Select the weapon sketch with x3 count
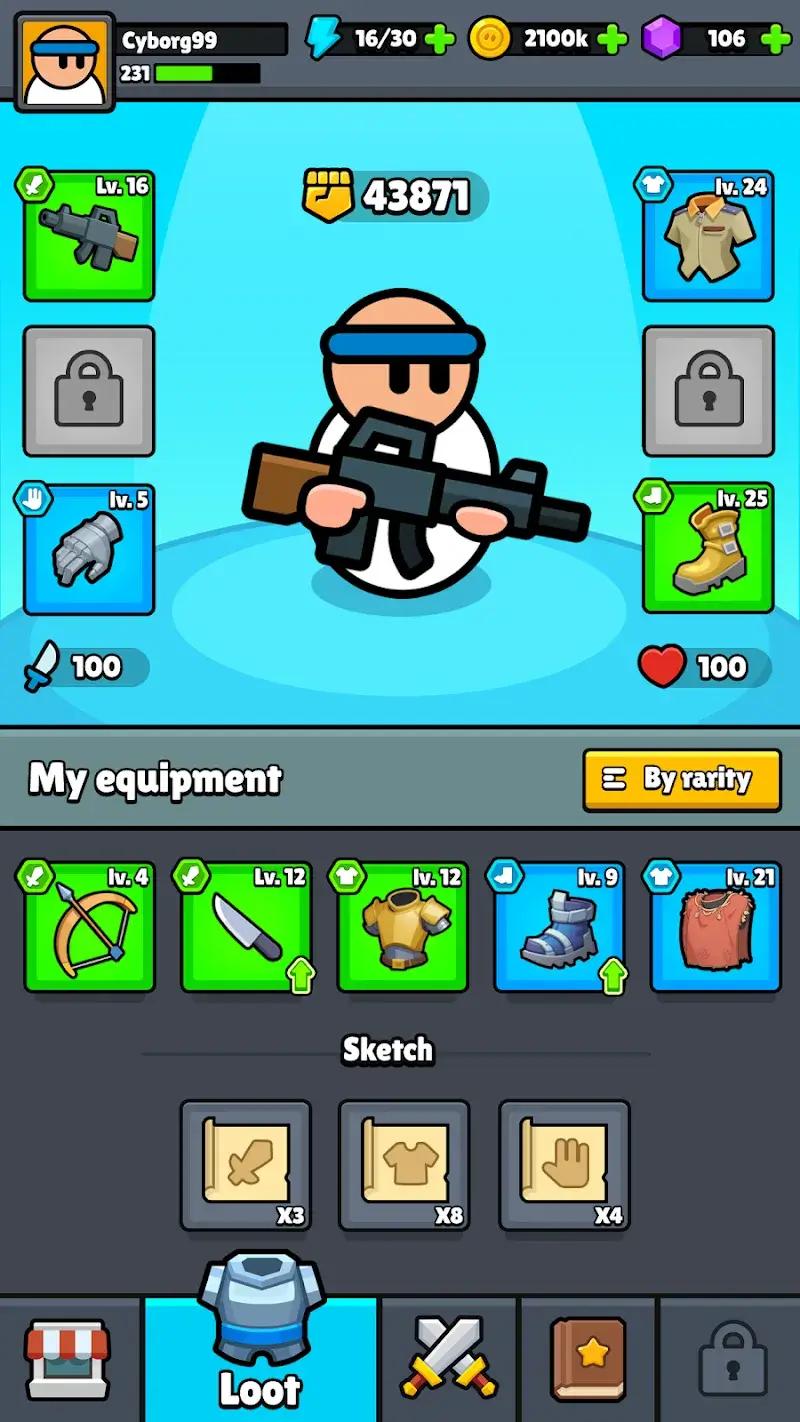This screenshot has height=1422, width=800. click(x=245, y=1165)
